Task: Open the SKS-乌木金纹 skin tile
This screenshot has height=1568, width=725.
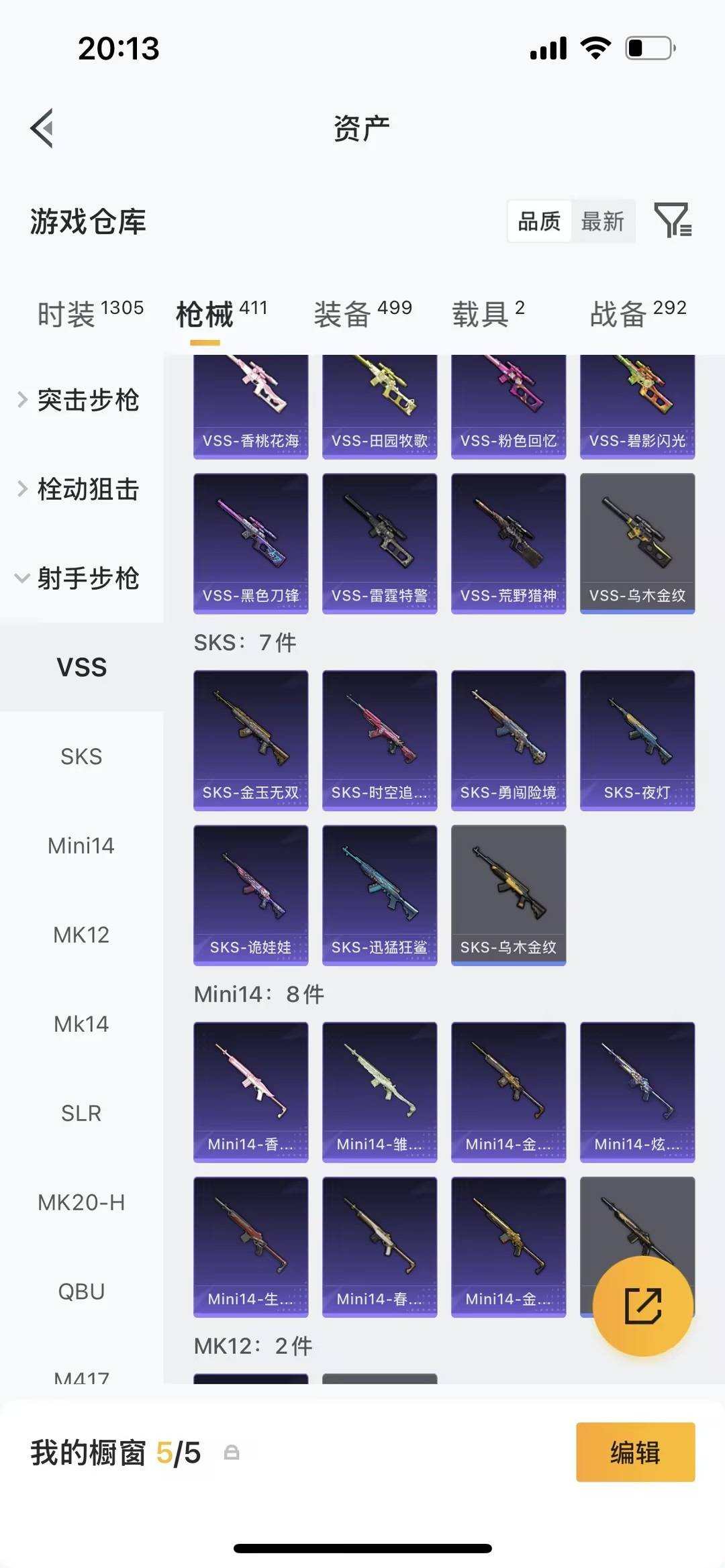Action: click(508, 895)
